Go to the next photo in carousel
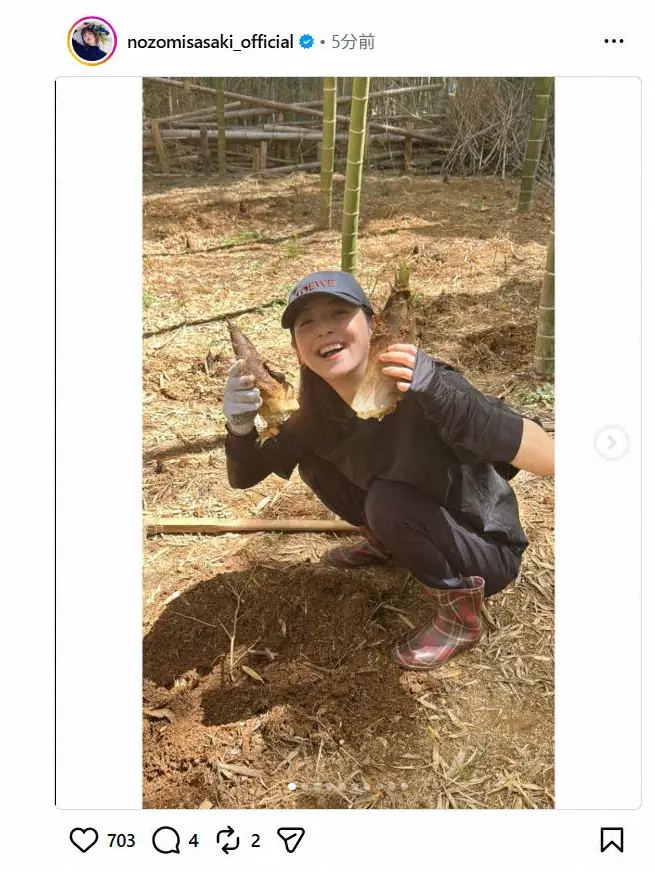 pos(611,443)
